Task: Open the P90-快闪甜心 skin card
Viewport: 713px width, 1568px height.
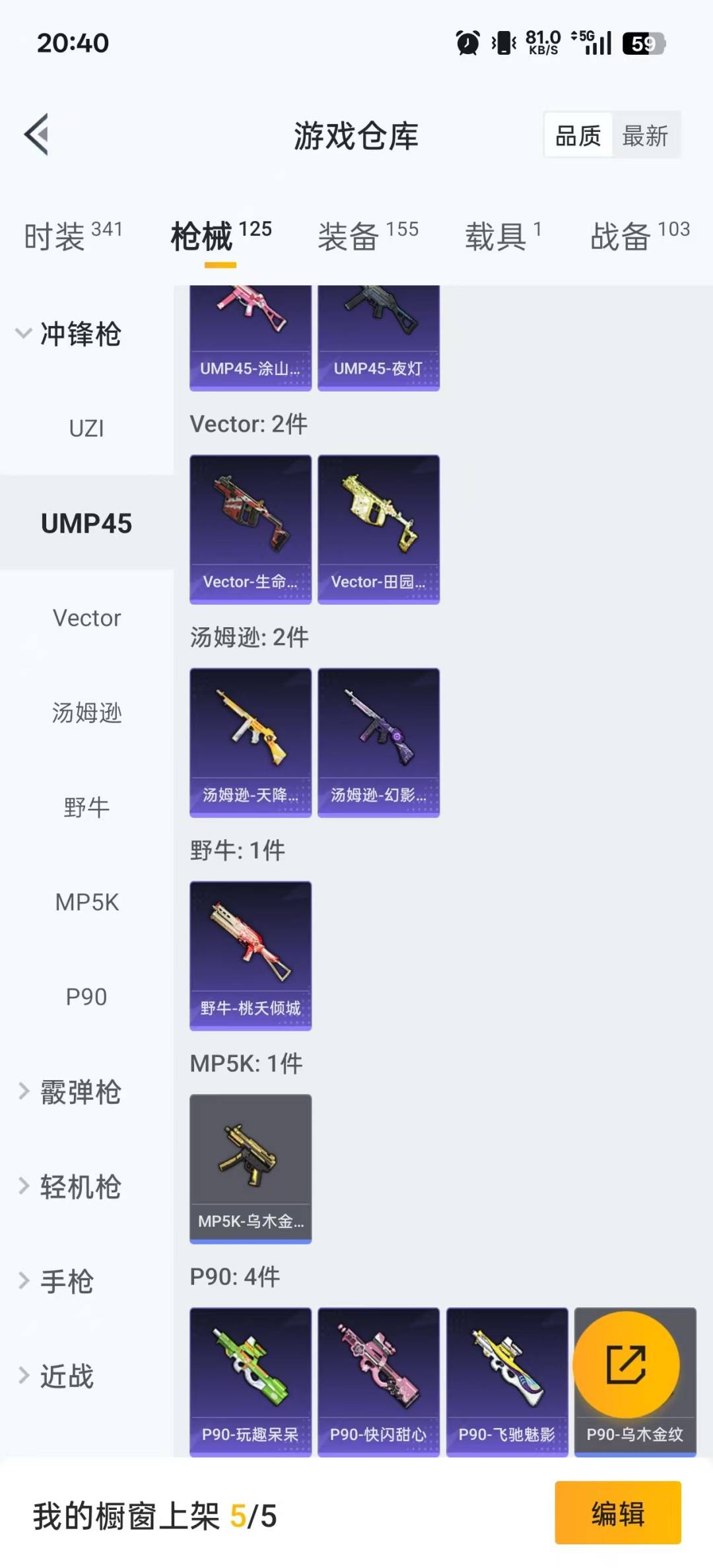Action: pyautogui.click(x=378, y=1381)
